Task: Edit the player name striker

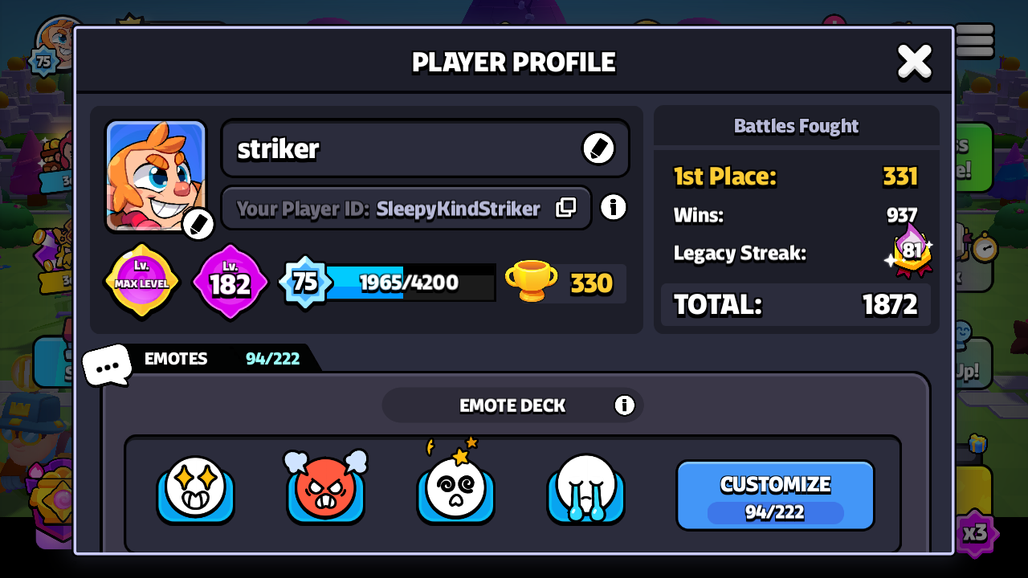Action: (598, 149)
